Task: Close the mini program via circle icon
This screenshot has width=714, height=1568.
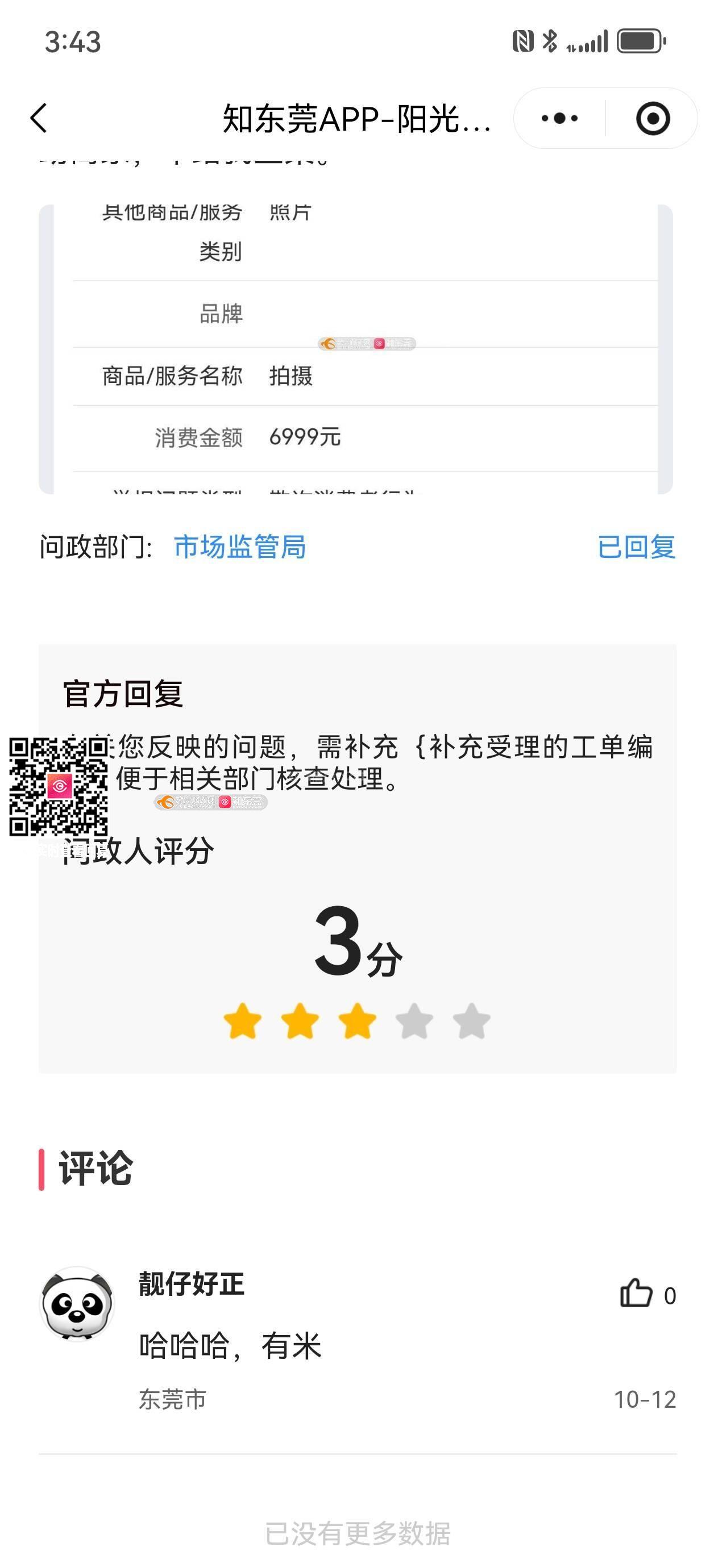Action: coord(653,118)
